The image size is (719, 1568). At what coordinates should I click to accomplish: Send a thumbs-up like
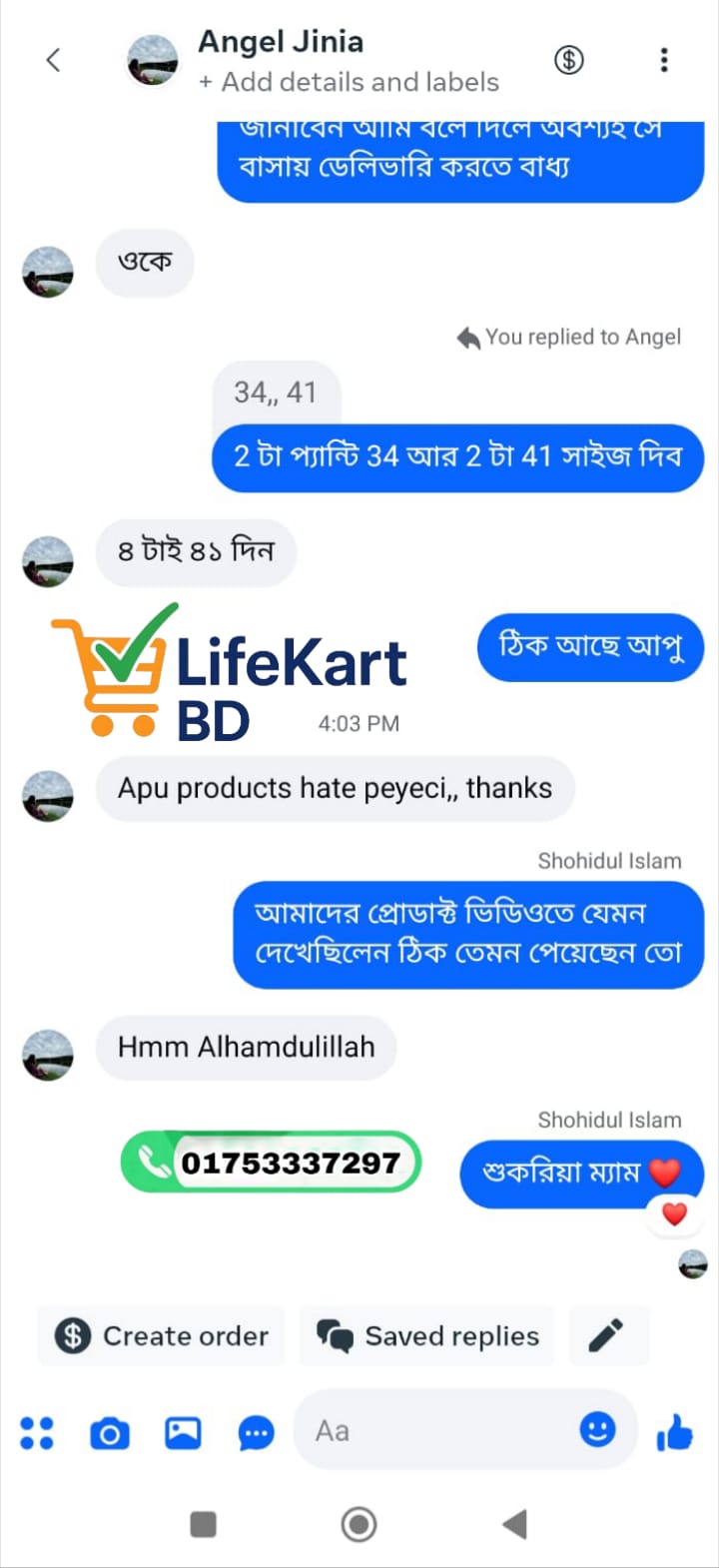point(675,1433)
